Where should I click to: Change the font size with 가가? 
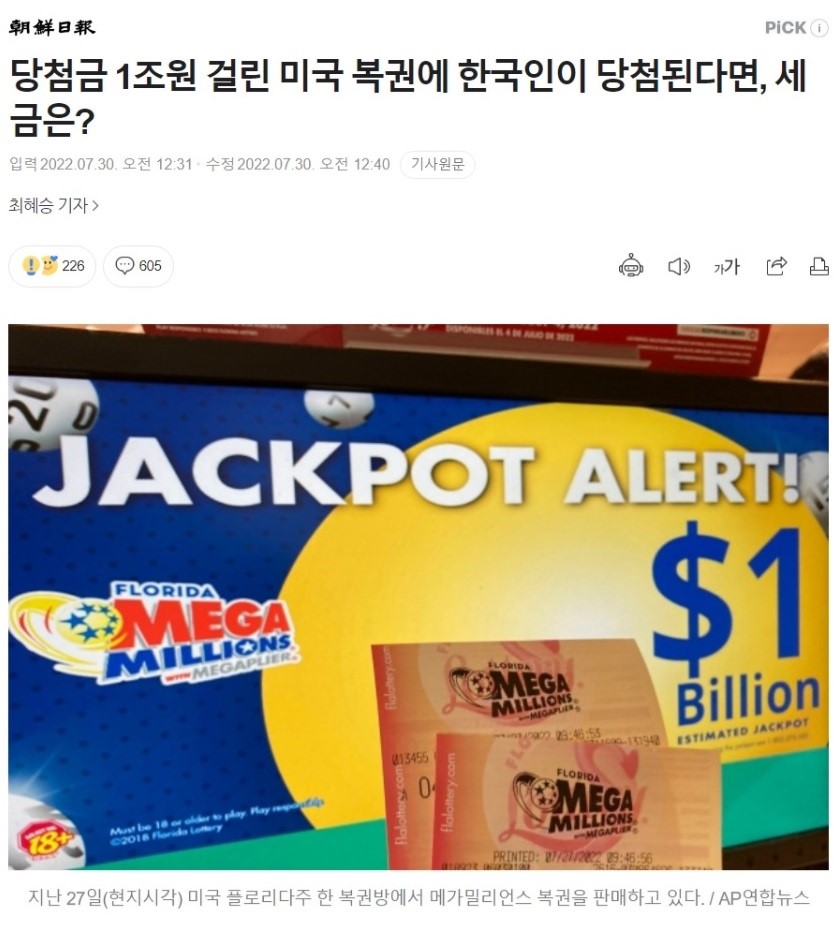coord(726,266)
